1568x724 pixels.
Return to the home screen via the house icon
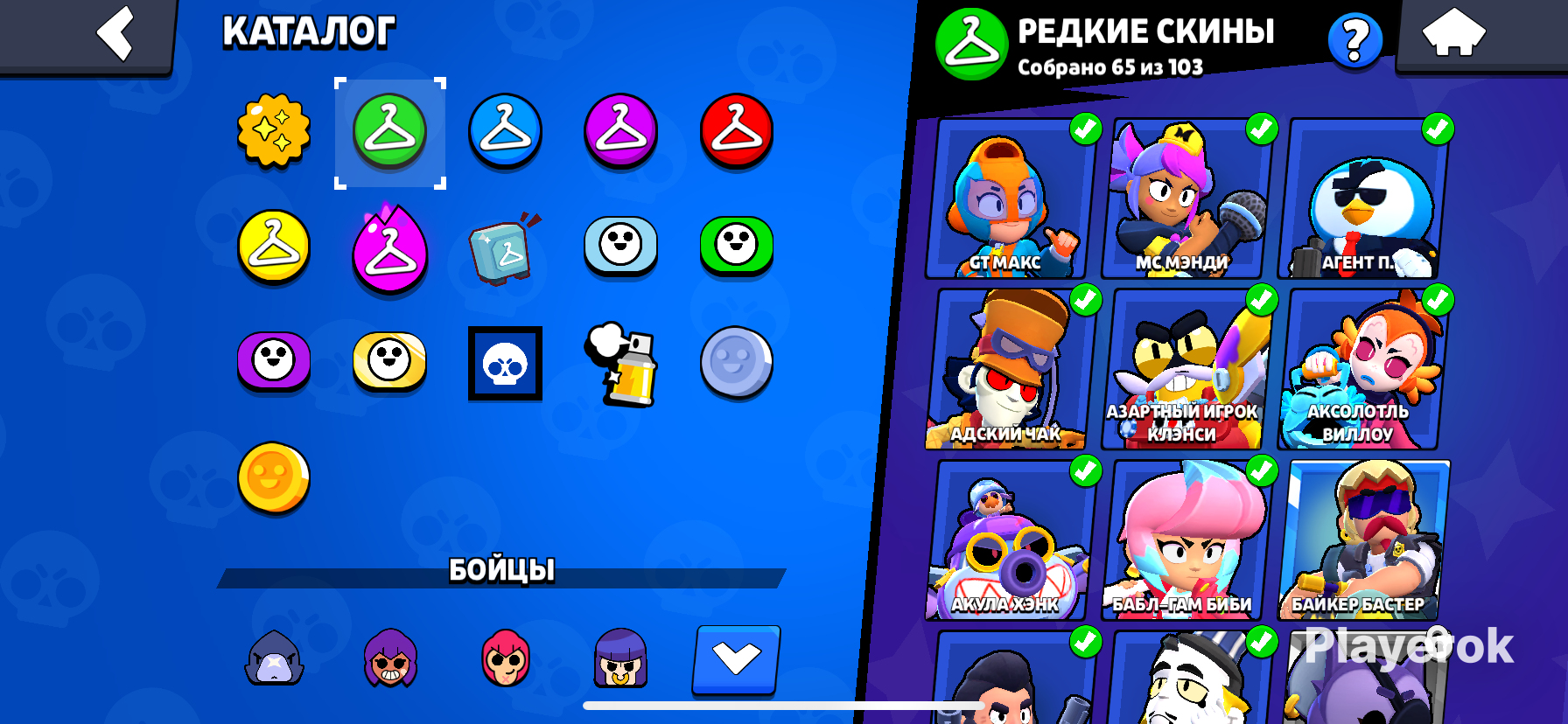1453,35
